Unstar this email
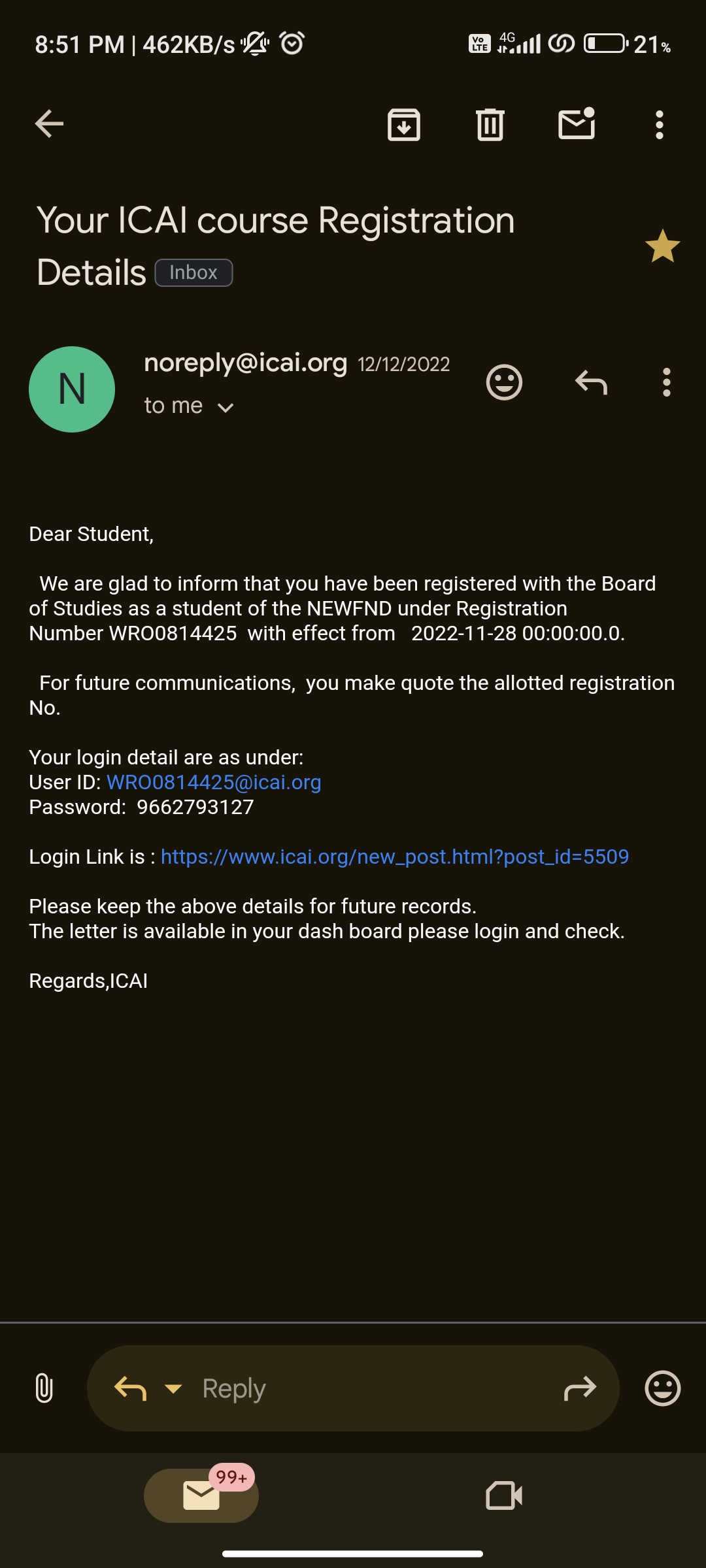This screenshot has width=706, height=1568. (662, 246)
